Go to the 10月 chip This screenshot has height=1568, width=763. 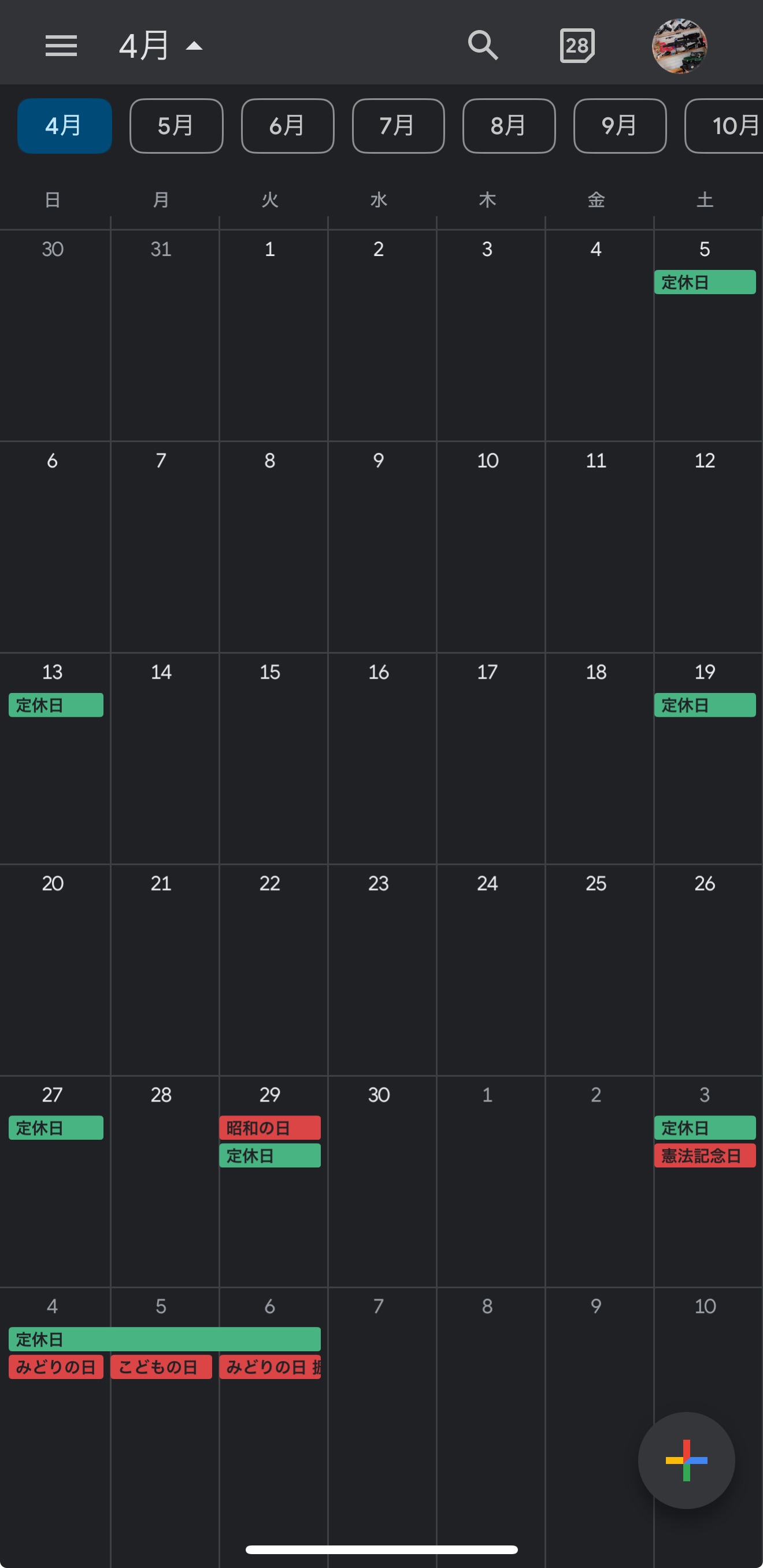point(728,126)
